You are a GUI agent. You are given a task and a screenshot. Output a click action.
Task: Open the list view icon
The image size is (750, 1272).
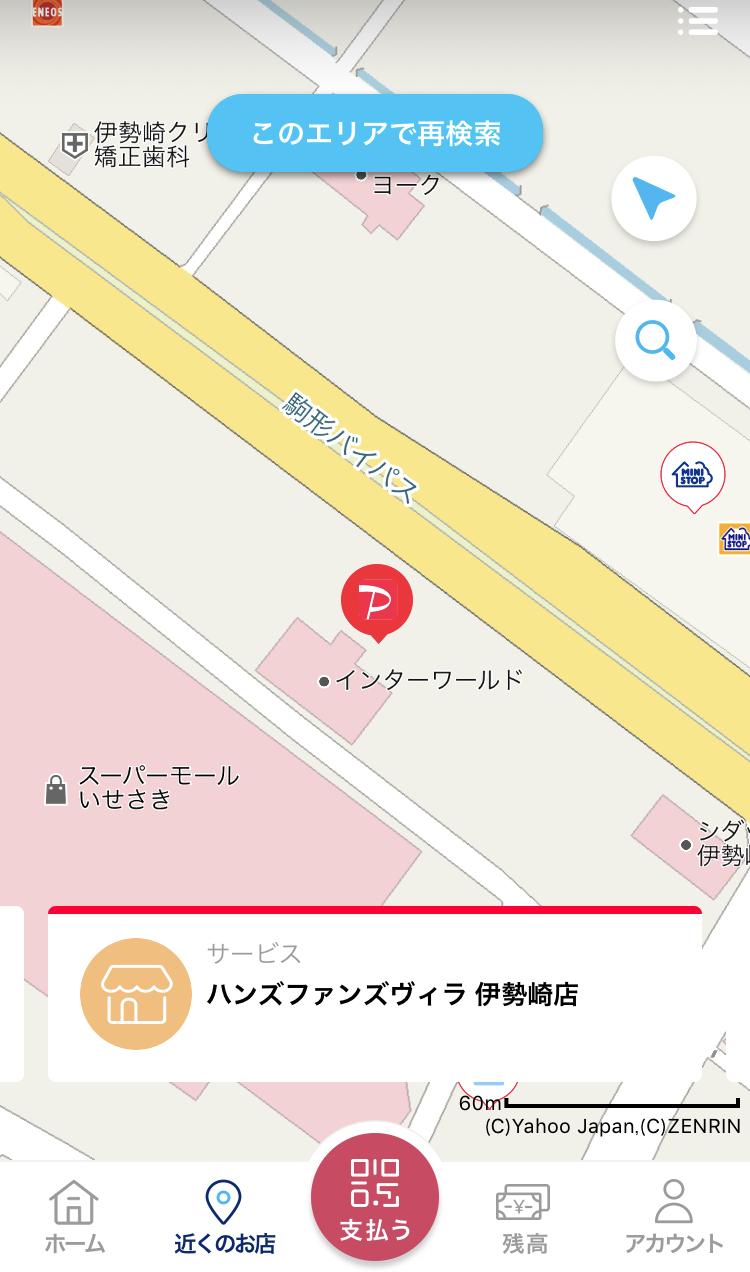(x=697, y=20)
